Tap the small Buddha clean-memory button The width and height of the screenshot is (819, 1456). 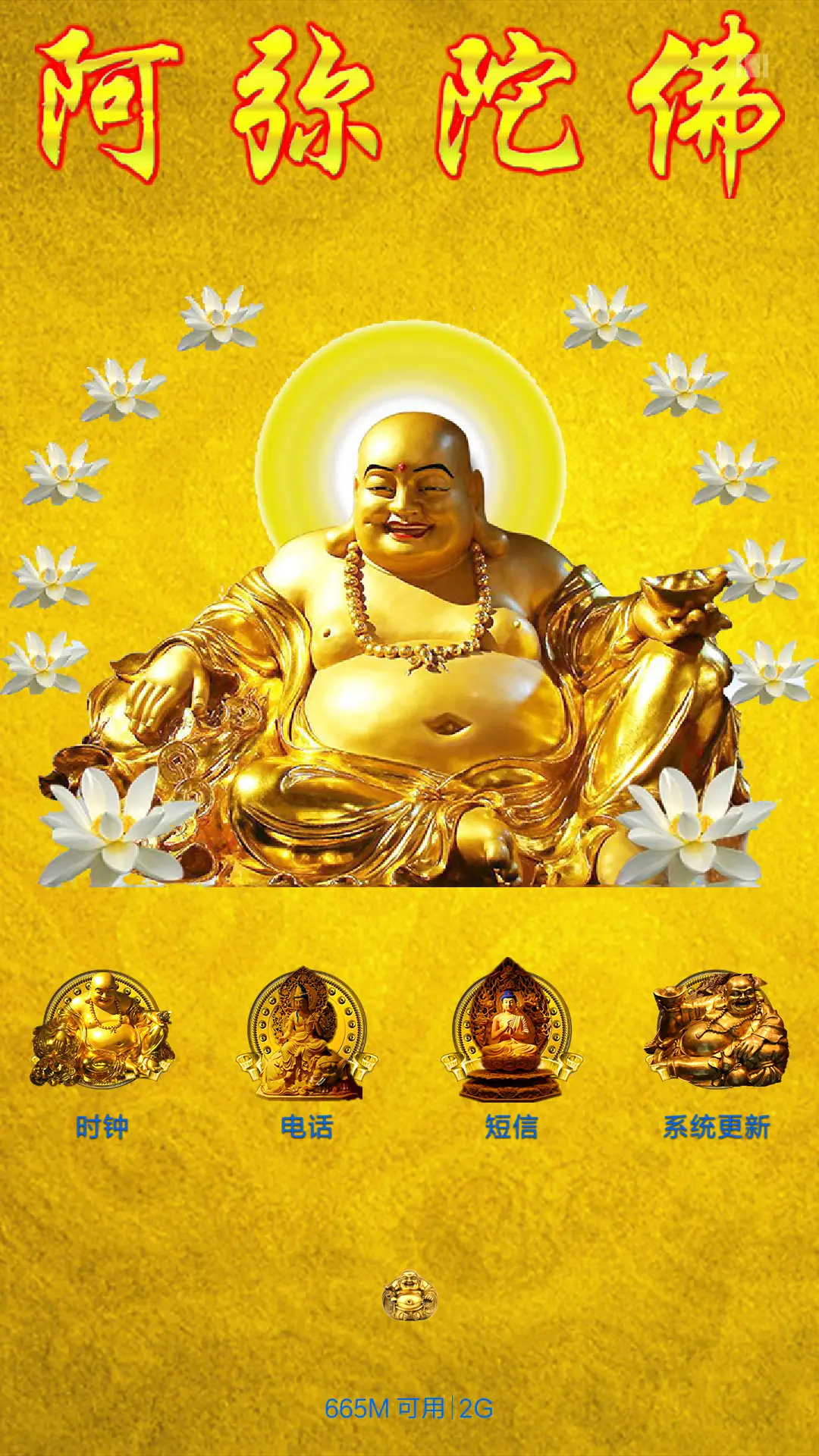409,1296
